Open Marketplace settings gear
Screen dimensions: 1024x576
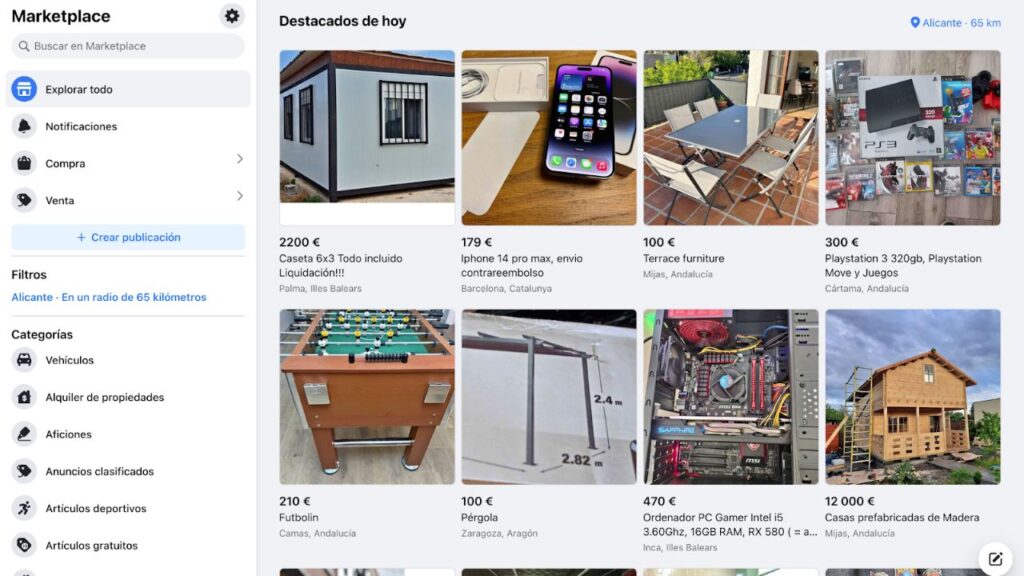[x=232, y=16]
